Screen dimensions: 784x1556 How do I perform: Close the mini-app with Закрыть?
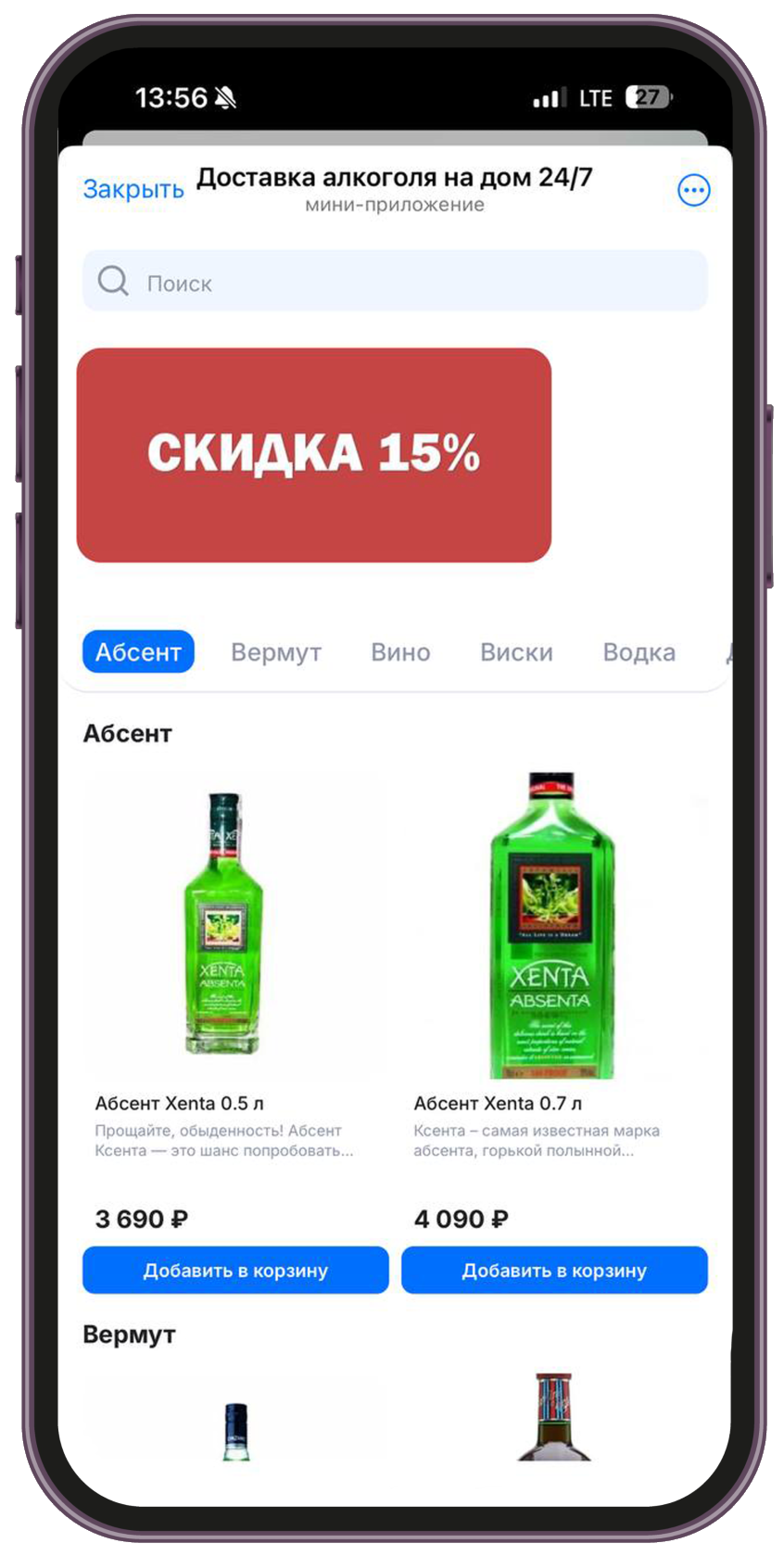(x=133, y=189)
